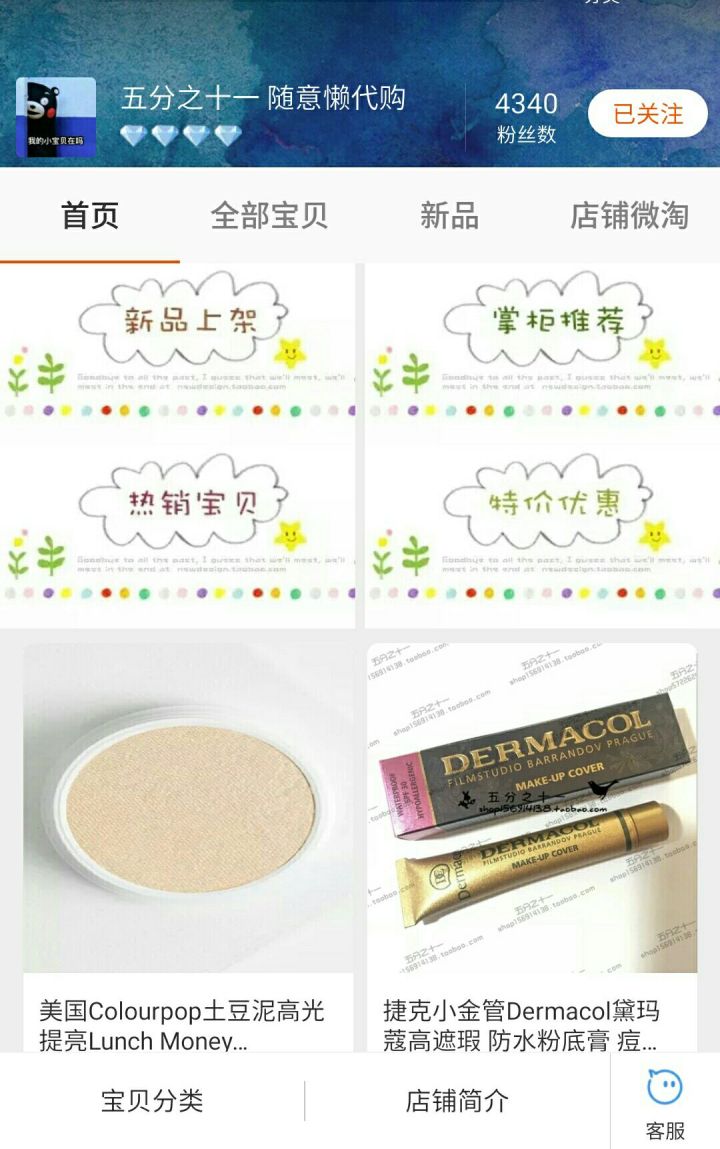
Task: Contact 客服 customer service
Action: [665, 1103]
